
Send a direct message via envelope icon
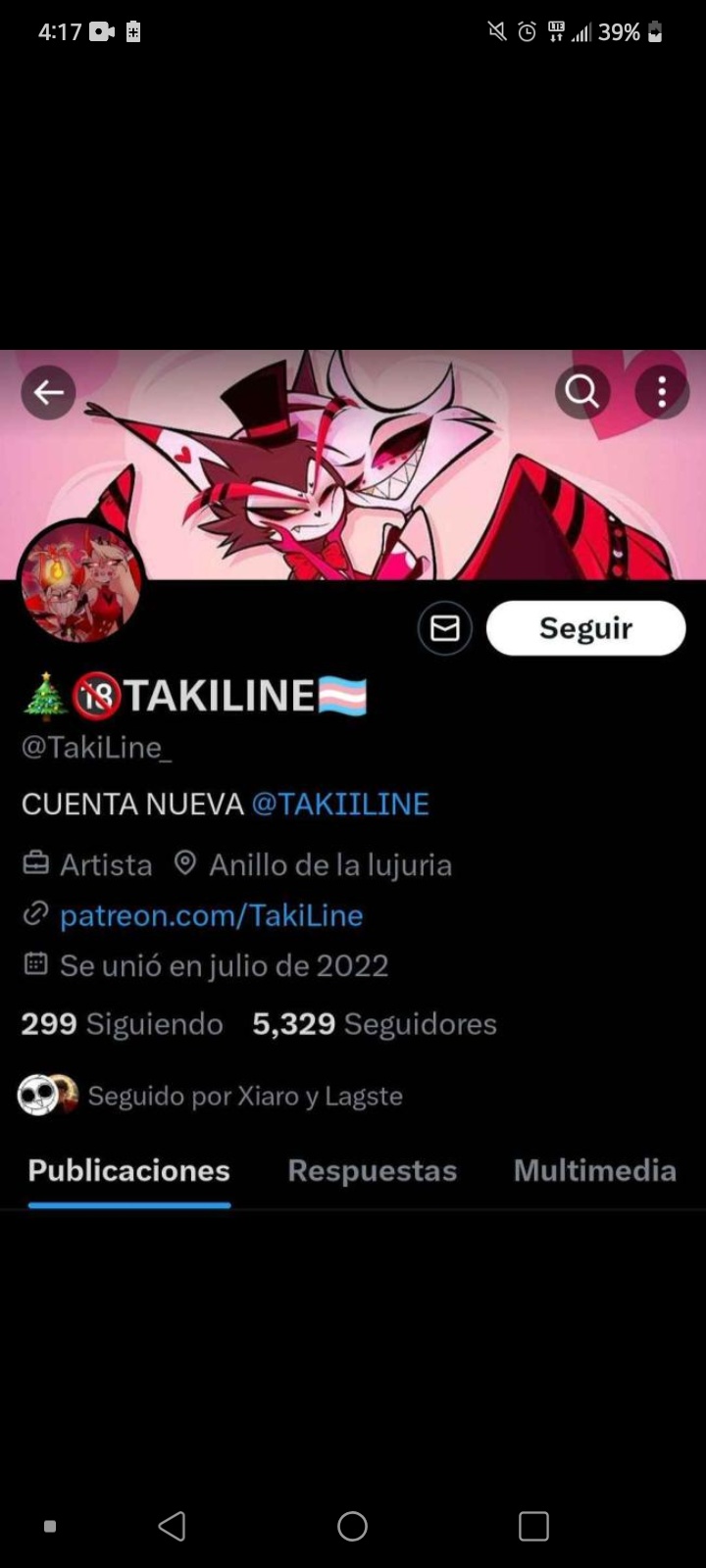(445, 628)
